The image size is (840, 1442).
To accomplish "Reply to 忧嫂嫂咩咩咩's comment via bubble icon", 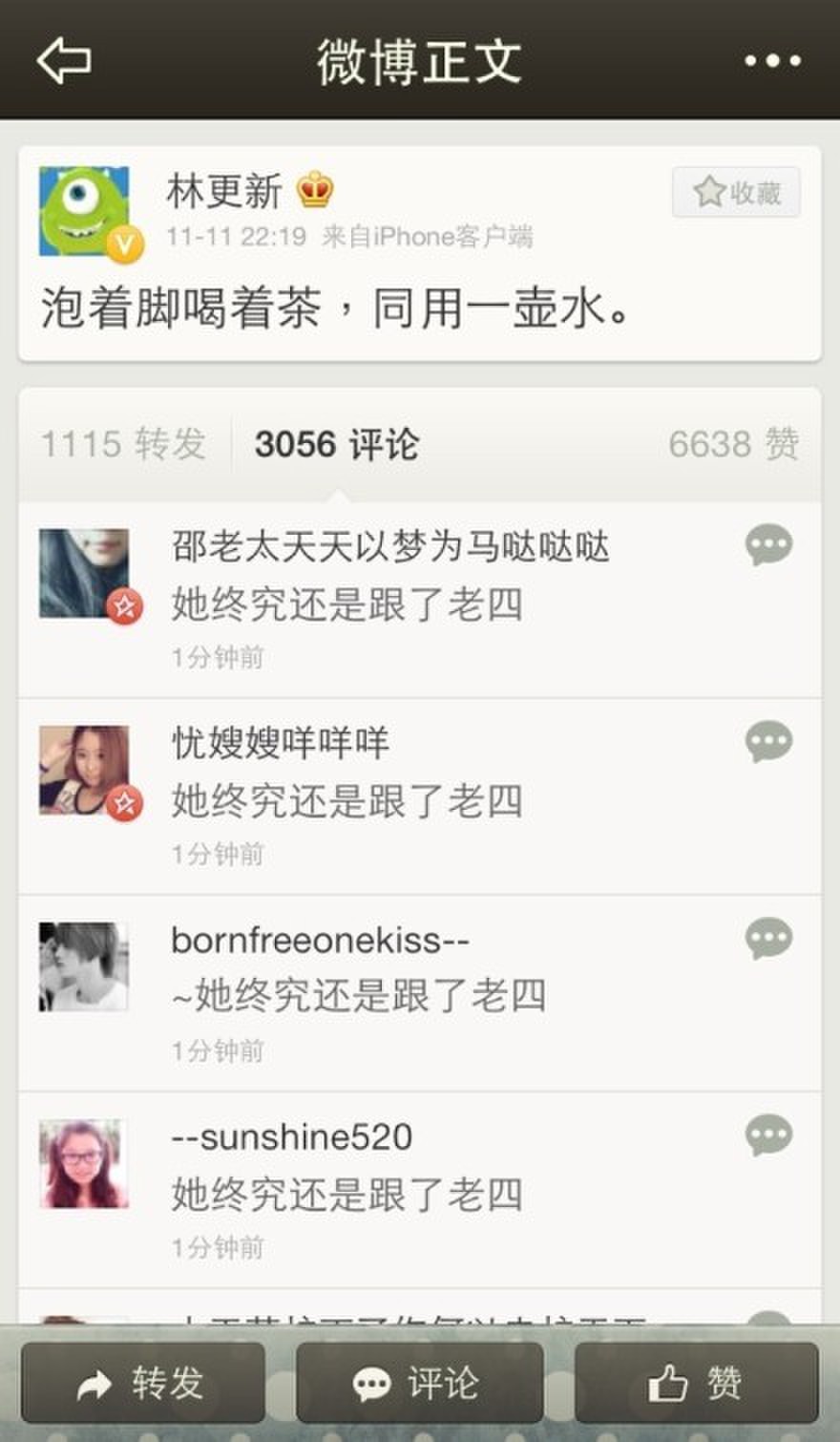I will (x=768, y=742).
